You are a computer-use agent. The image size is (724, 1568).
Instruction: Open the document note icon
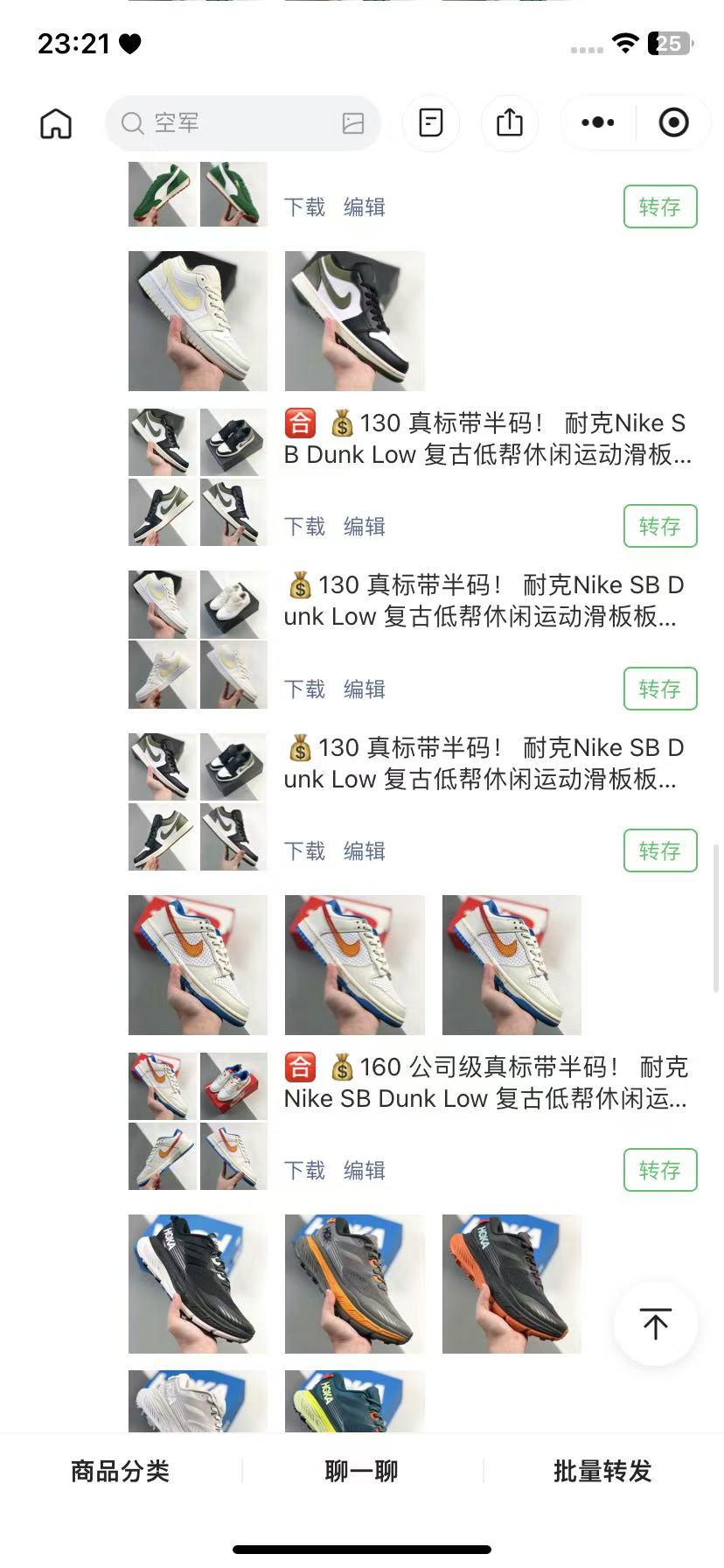(x=431, y=123)
